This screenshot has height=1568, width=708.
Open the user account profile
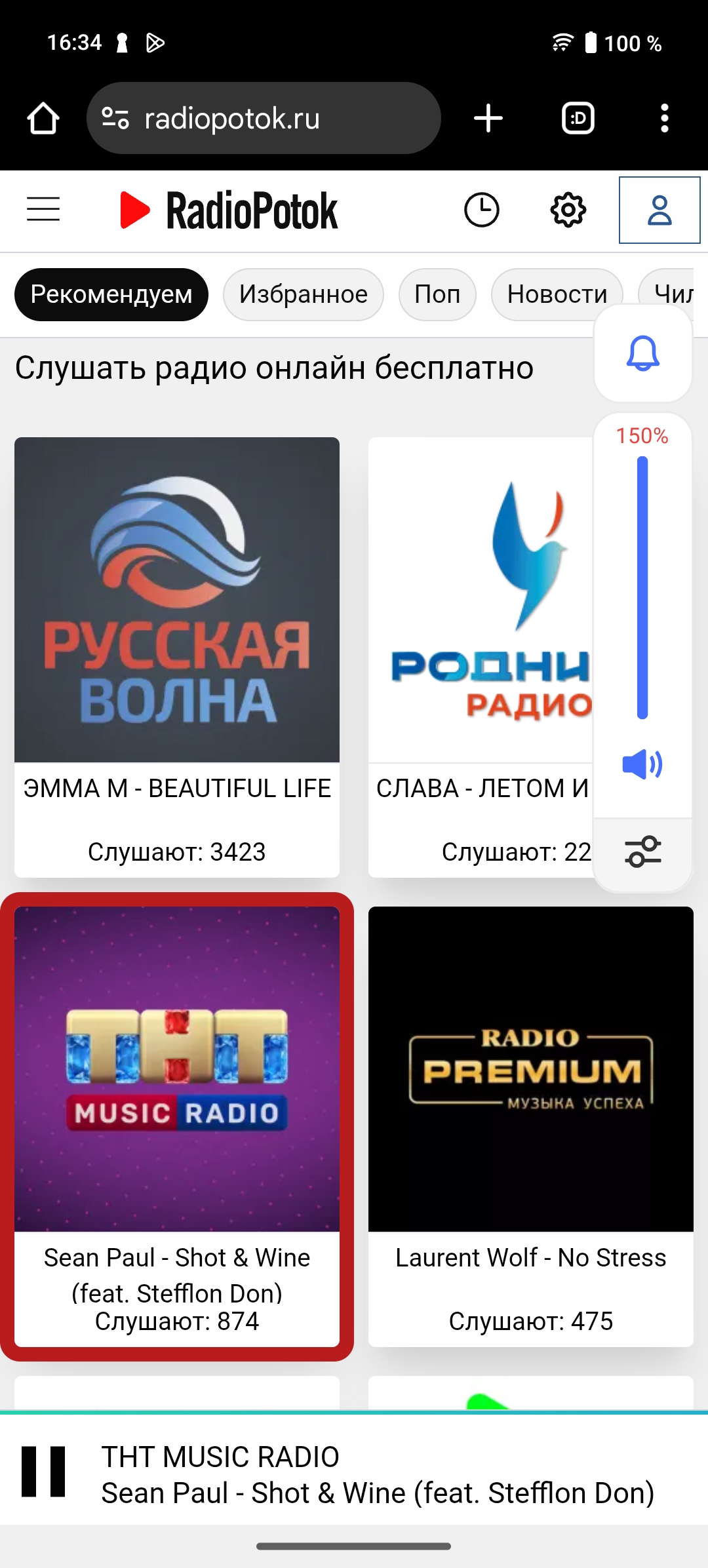[659, 210]
